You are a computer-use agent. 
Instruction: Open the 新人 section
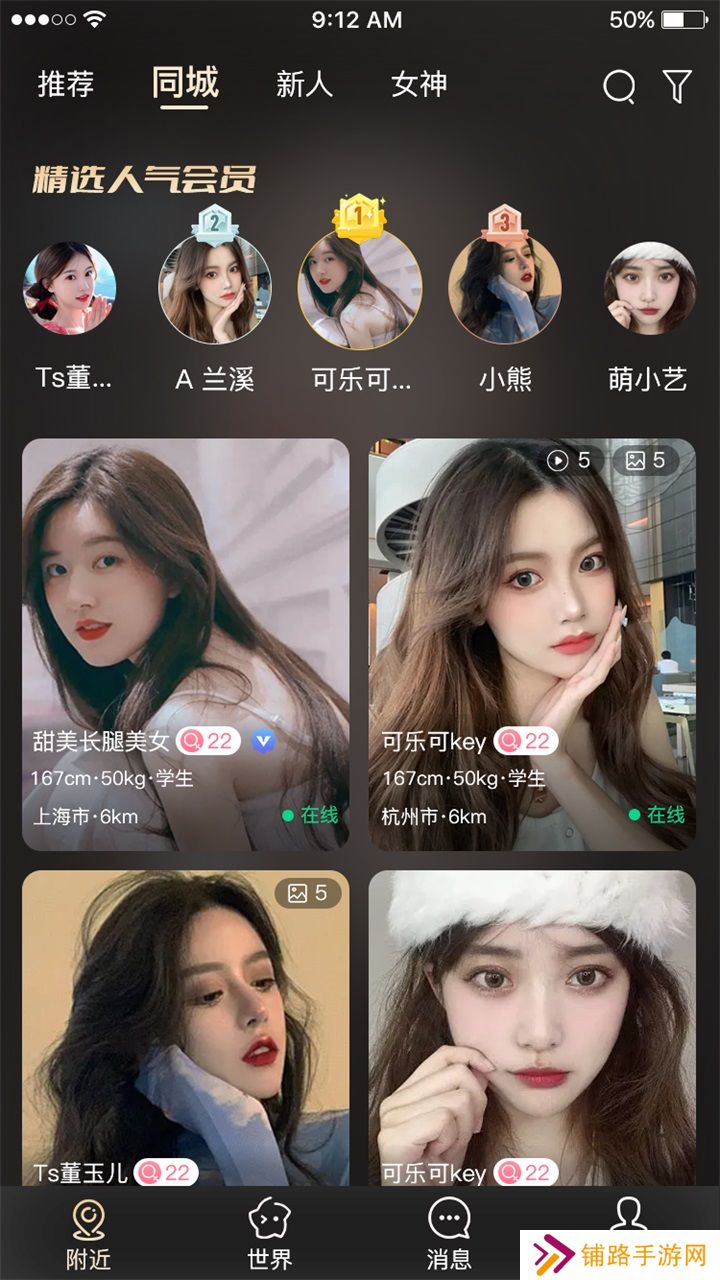pos(305,86)
